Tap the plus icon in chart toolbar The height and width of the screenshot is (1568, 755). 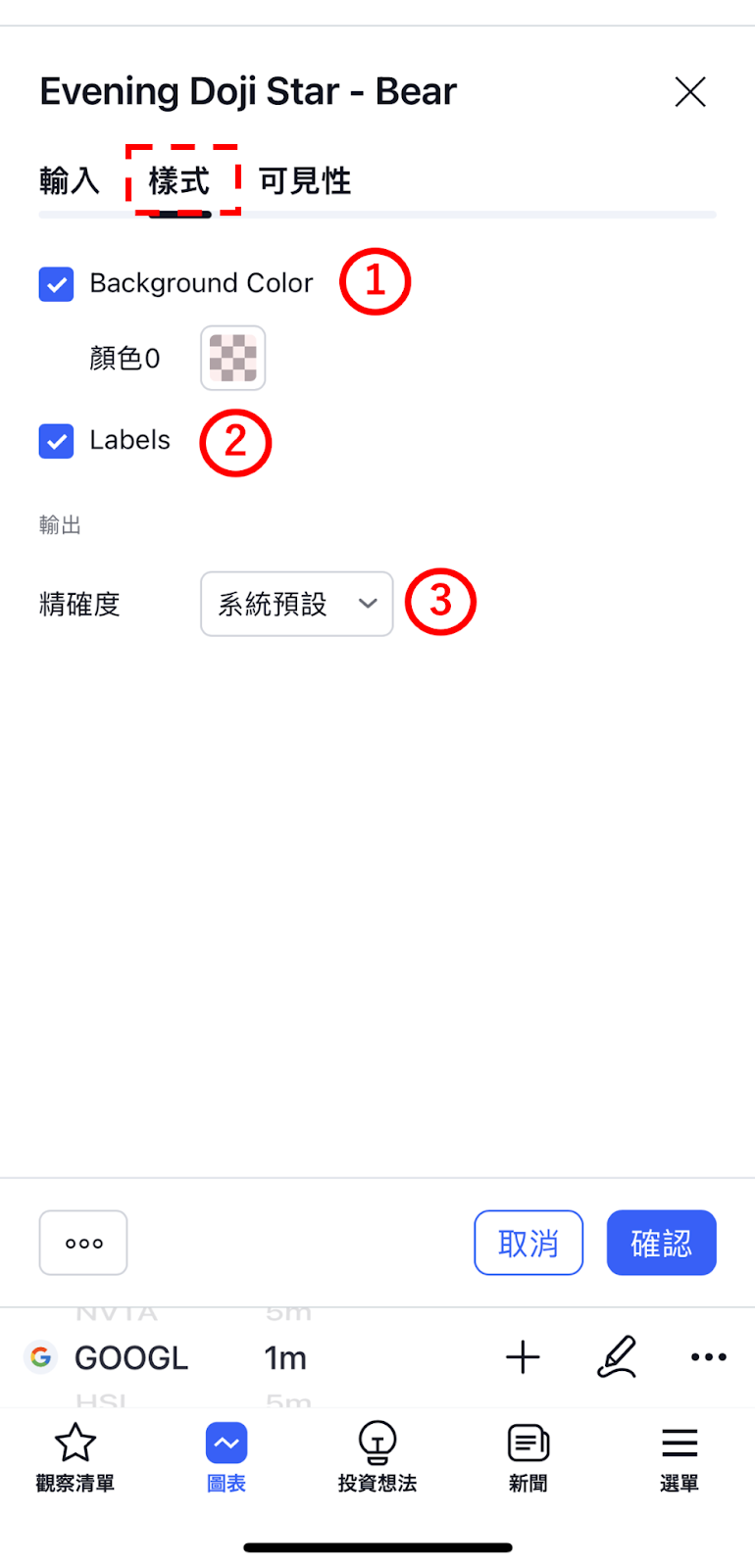(x=523, y=1357)
